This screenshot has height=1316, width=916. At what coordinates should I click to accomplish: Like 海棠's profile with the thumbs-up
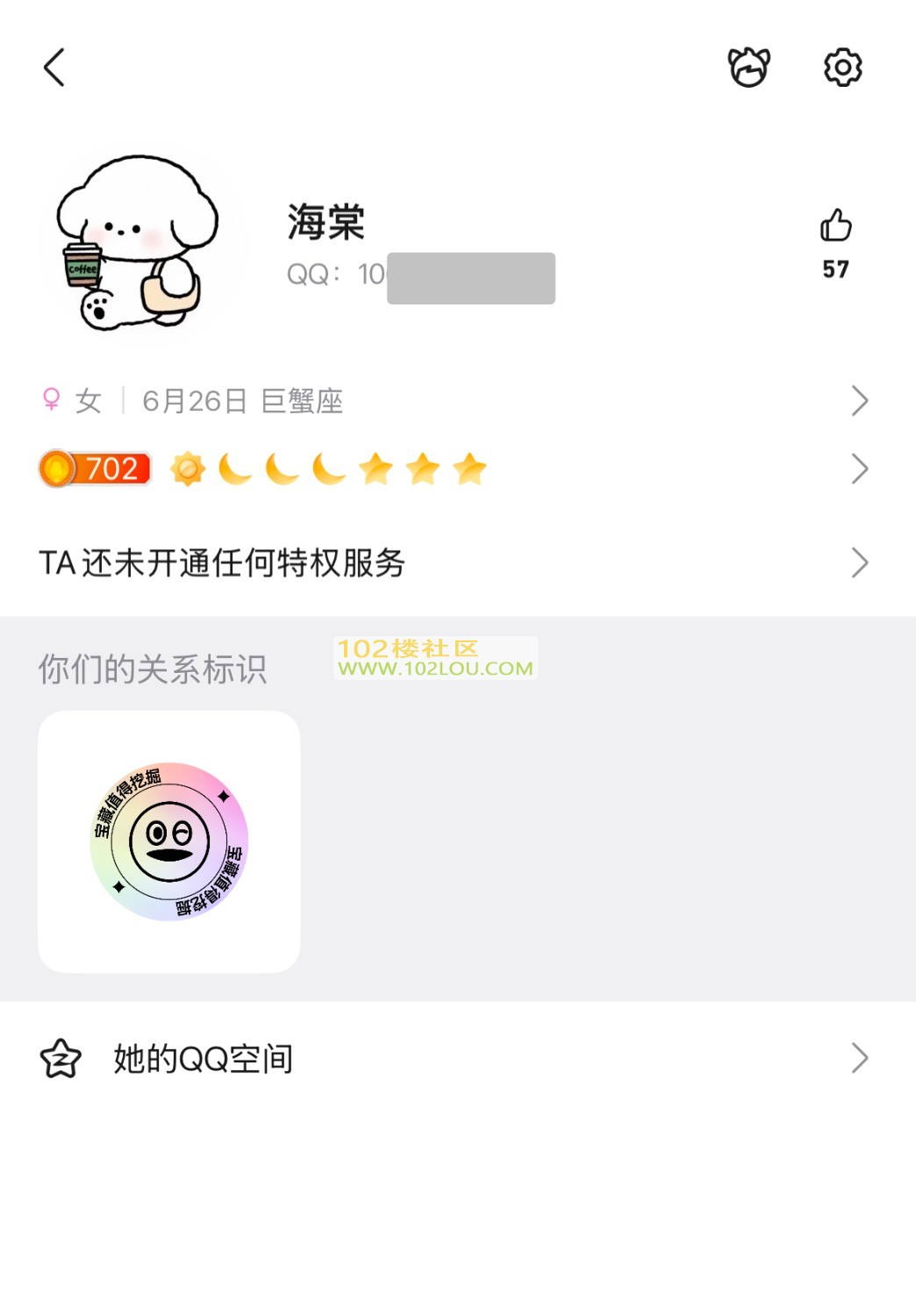coord(835,226)
